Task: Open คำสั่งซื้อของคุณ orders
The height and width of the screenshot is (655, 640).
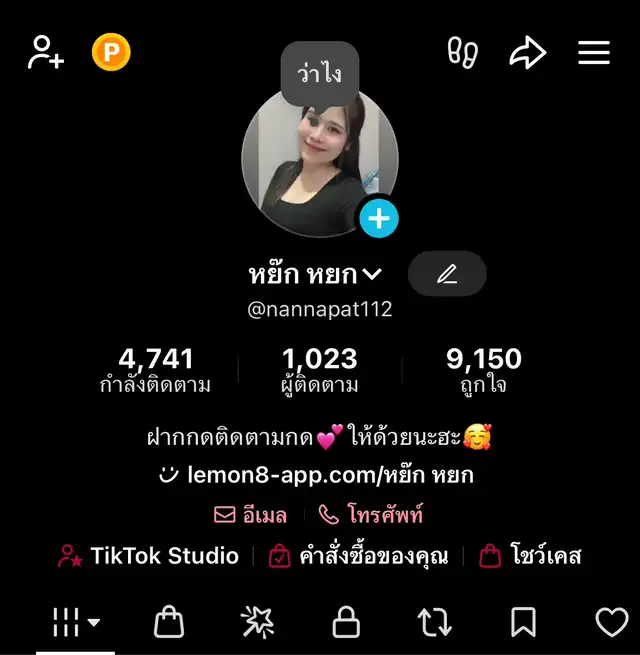Action: point(359,556)
